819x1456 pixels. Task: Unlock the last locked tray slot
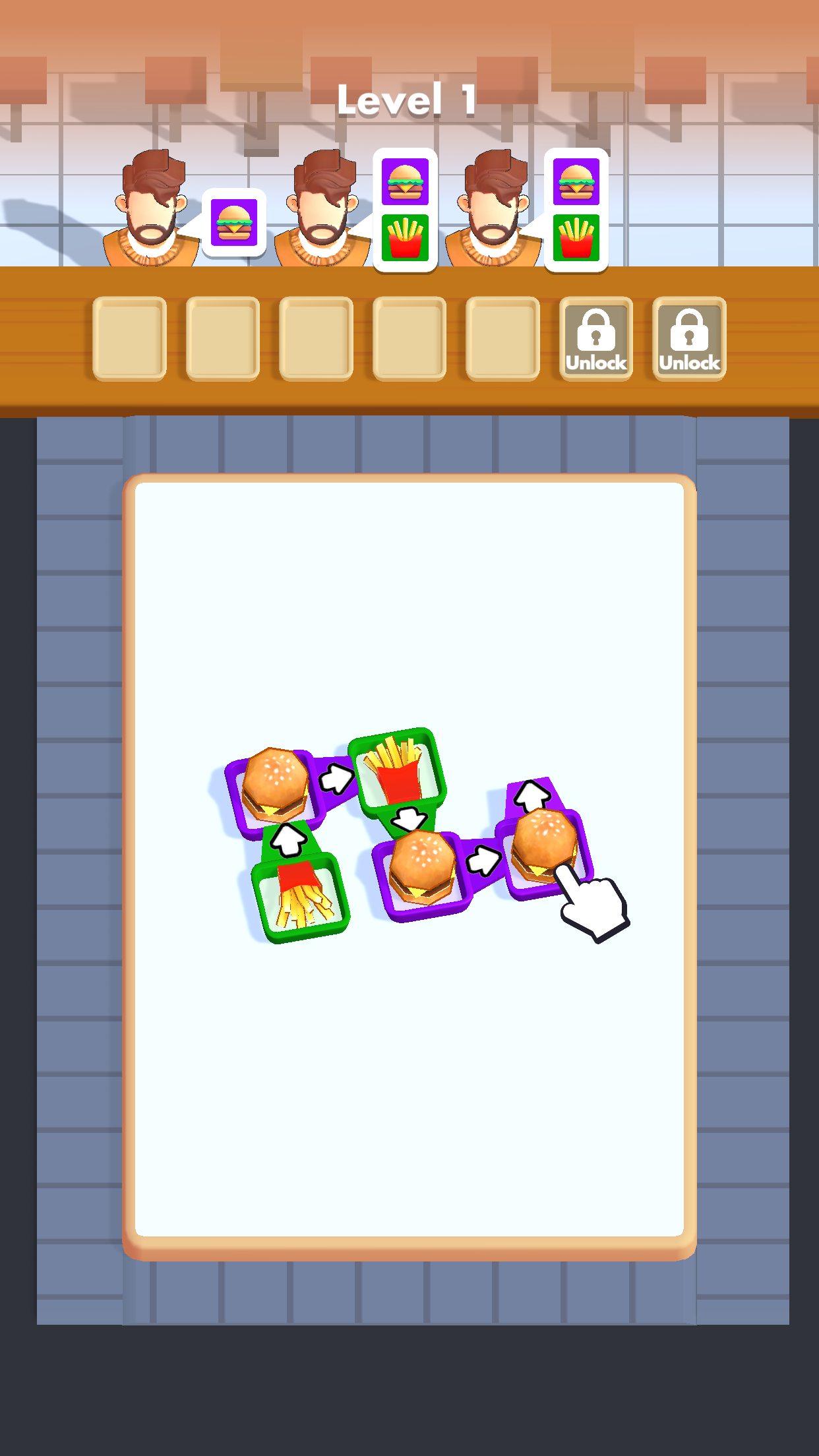tap(689, 339)
